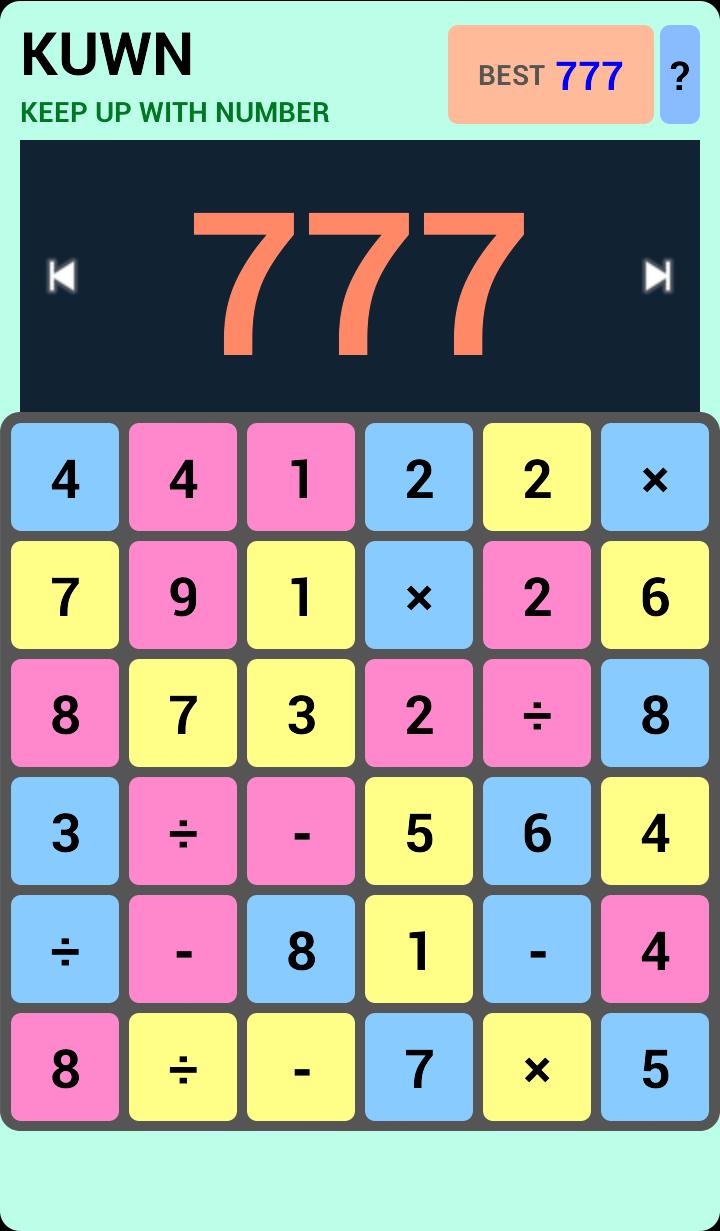Choose the yellow 1 tile above the blue 7
This screenshot has width=720, height=1231.
419,949
